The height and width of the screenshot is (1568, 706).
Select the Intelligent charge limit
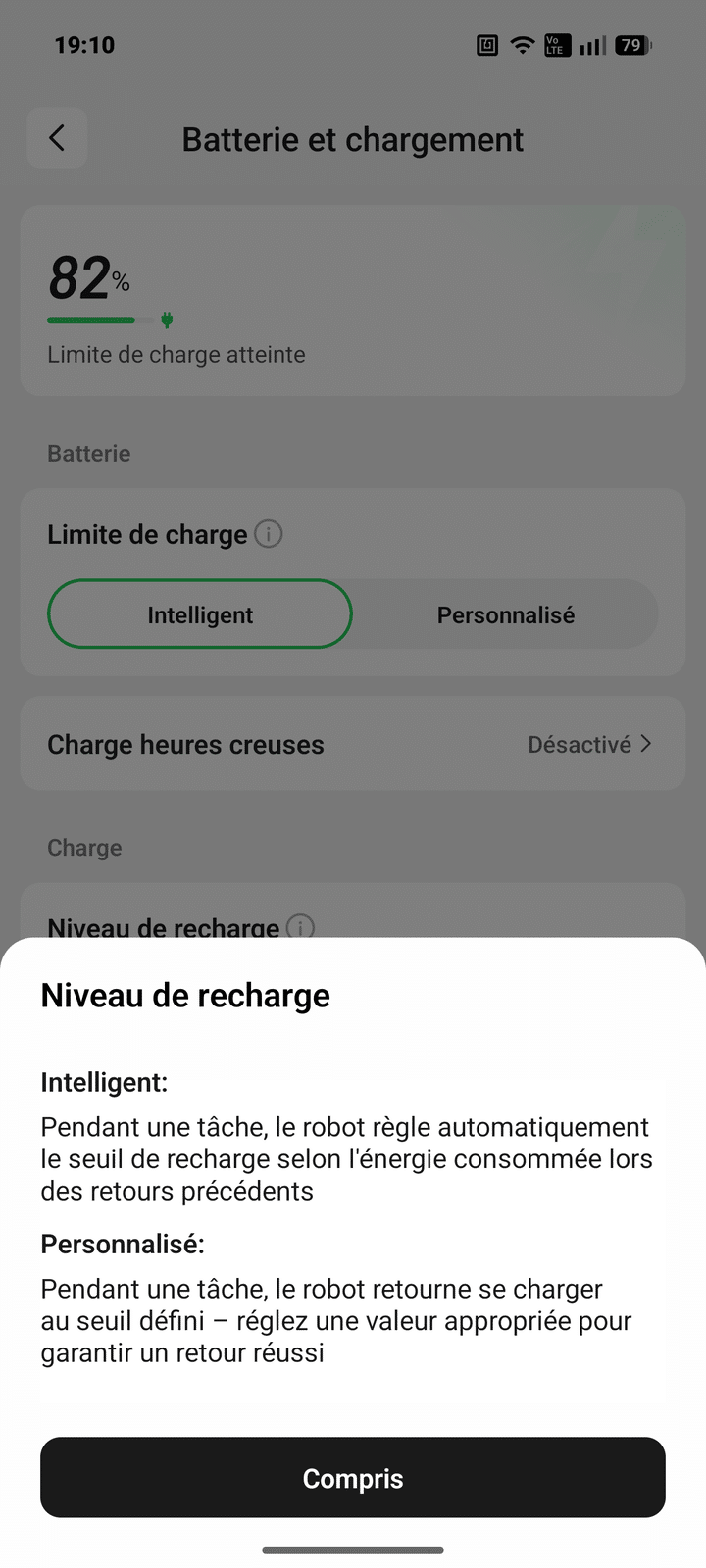[x=200, y=614]
